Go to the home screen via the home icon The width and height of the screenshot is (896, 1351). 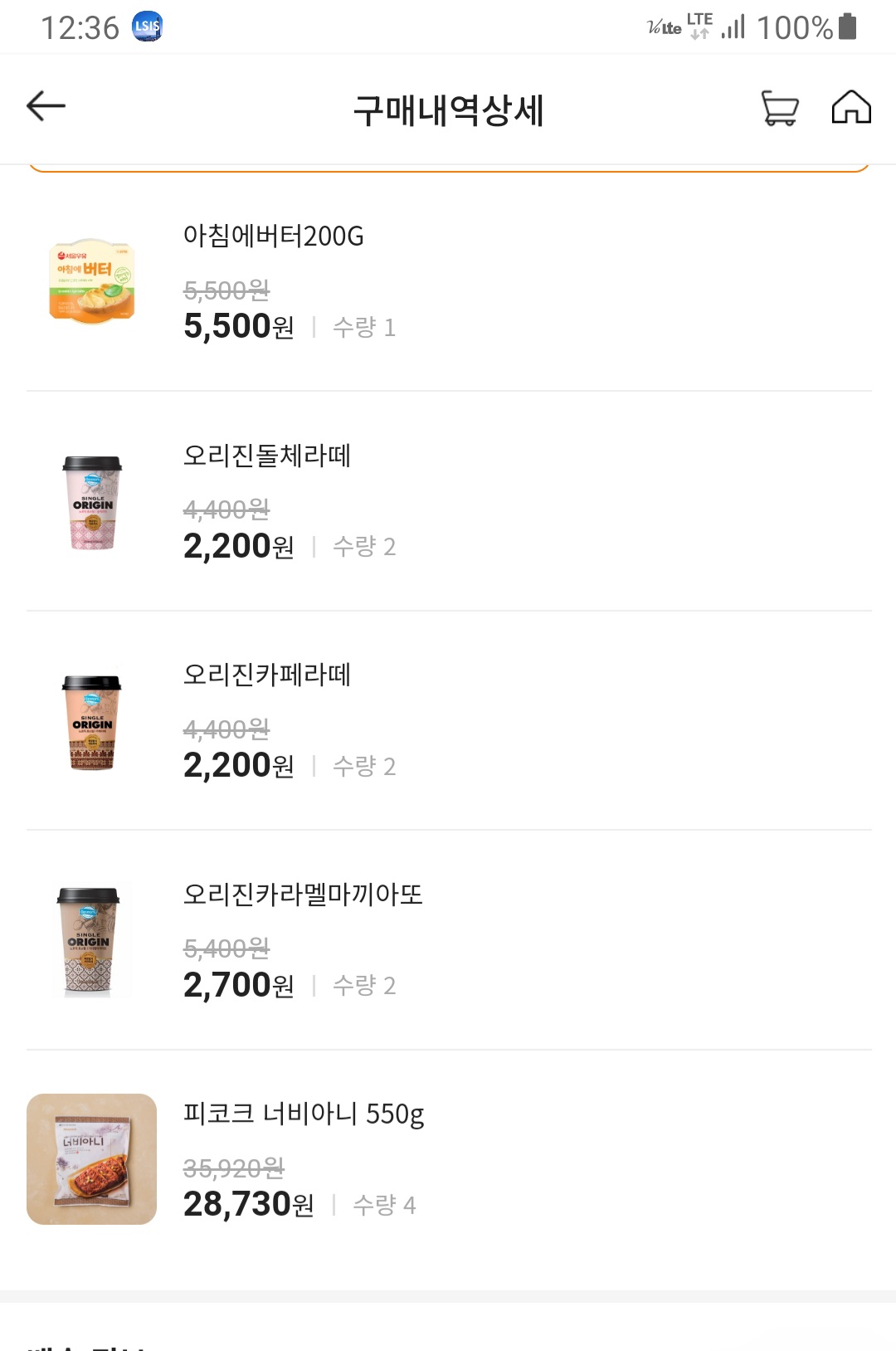851,106
